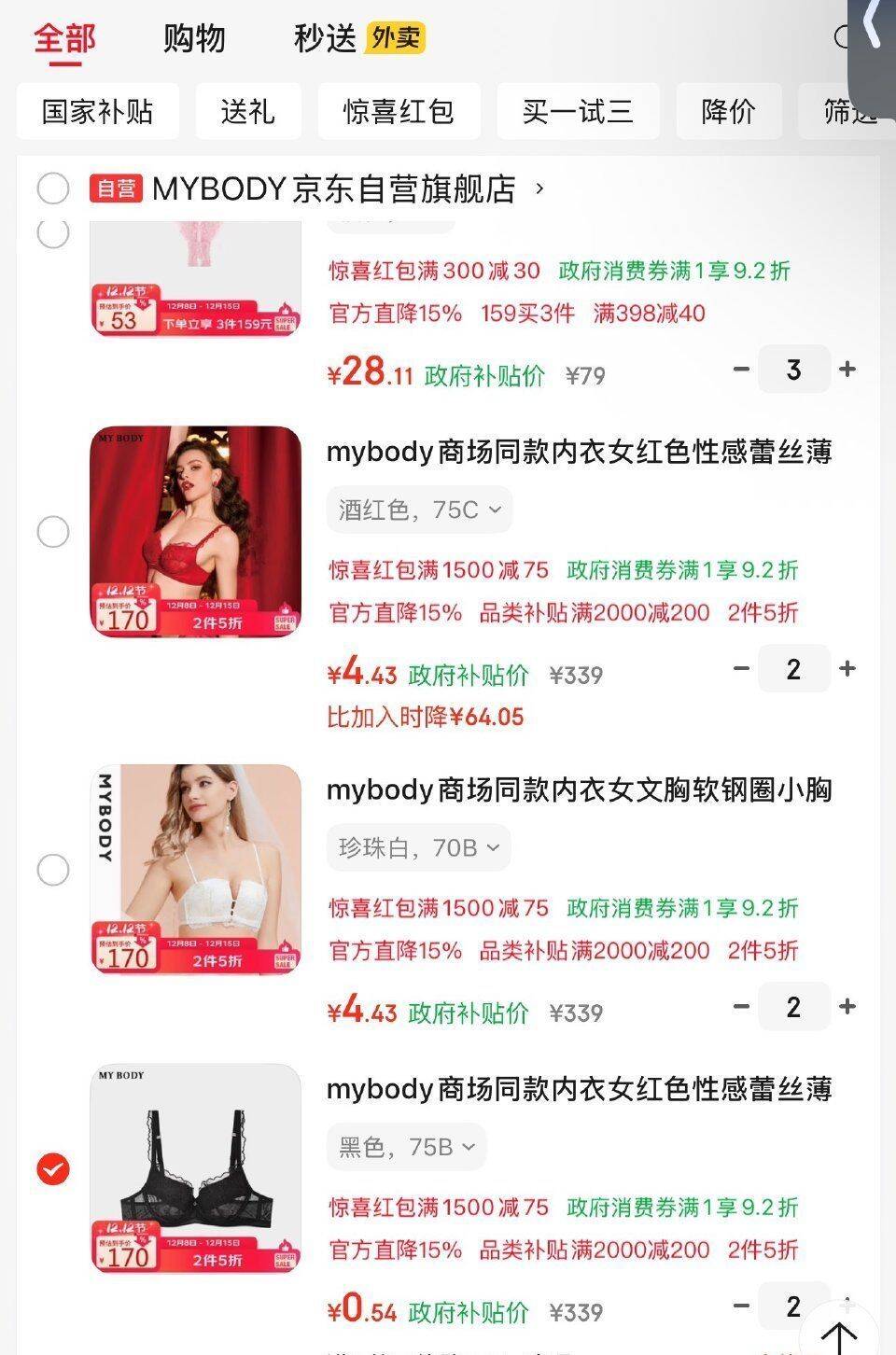Open the 珍珠白，70B variant picker

tap(419, 847)
